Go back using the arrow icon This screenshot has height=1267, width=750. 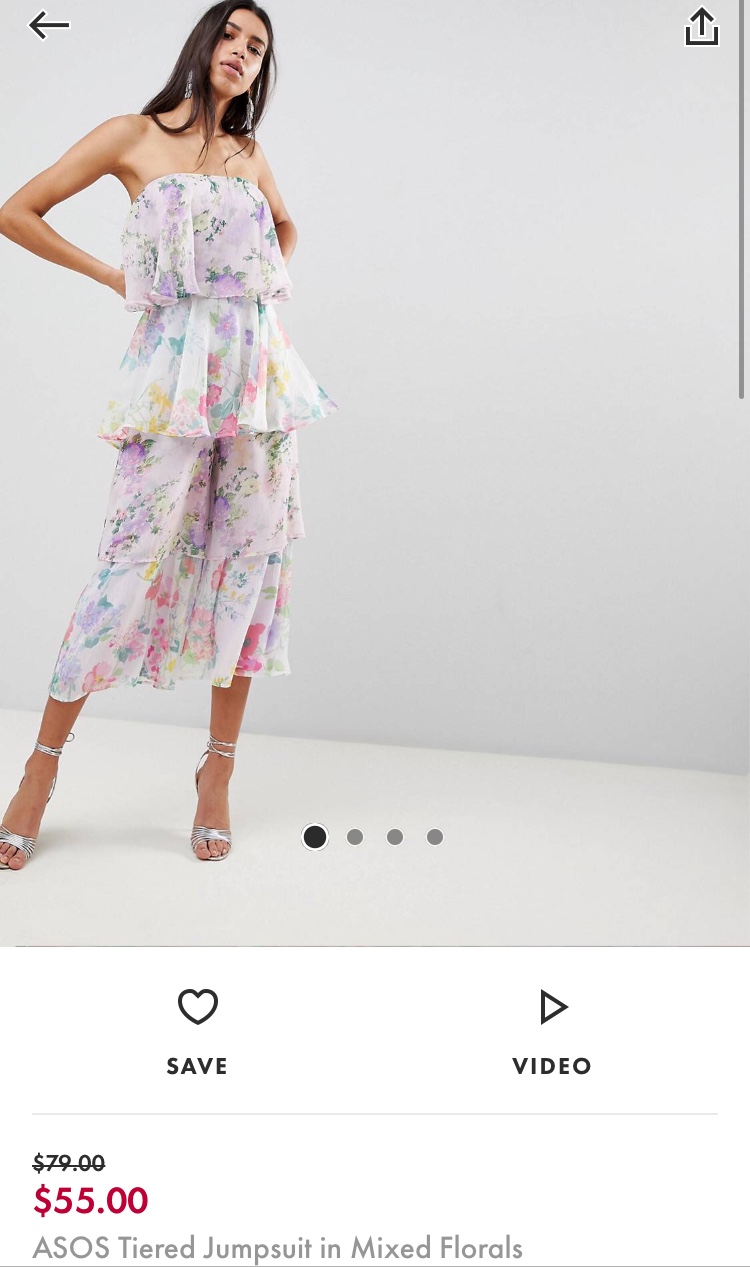click(49, 26)
